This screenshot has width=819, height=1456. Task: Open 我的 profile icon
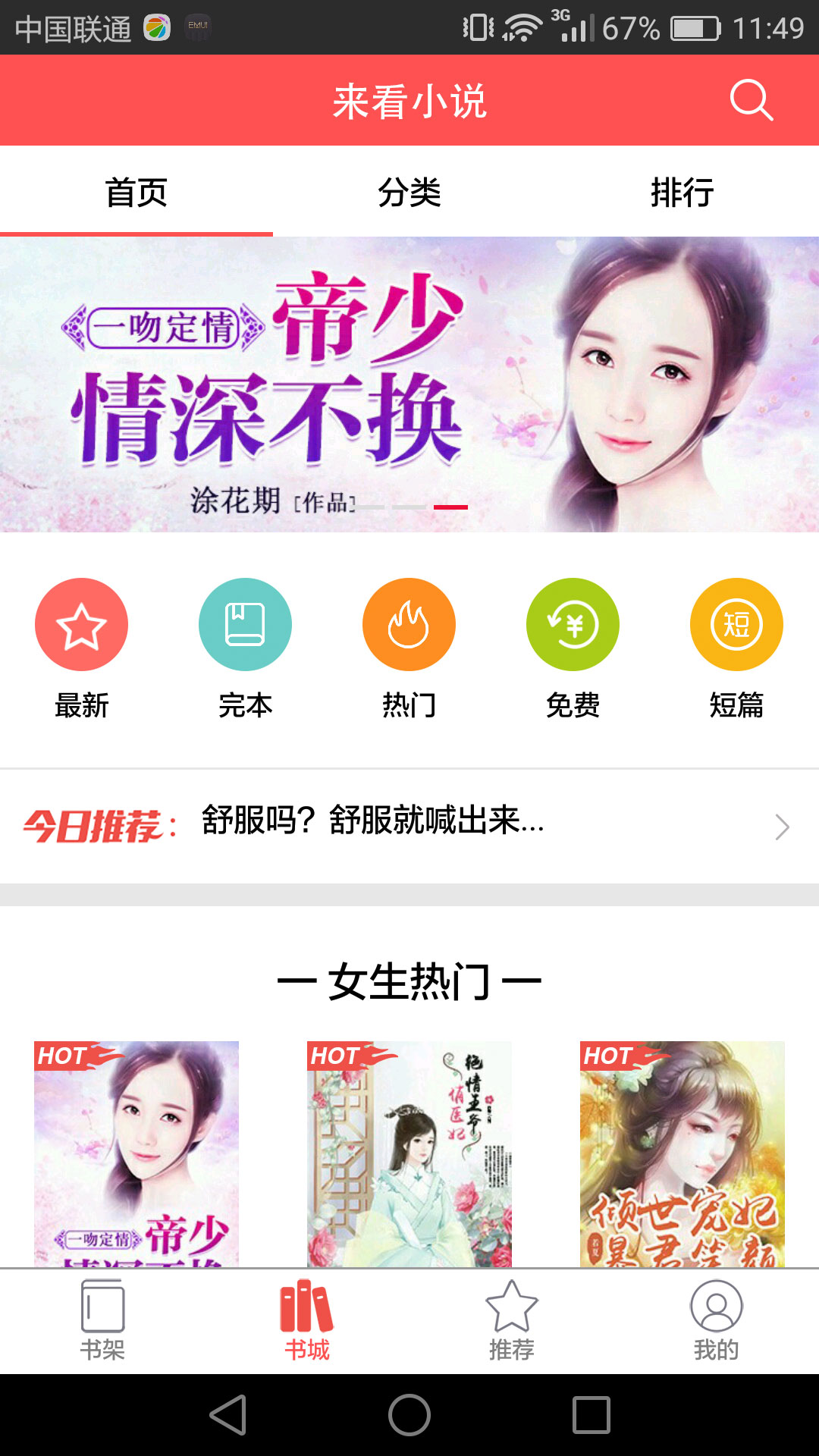coord(717,1319)
